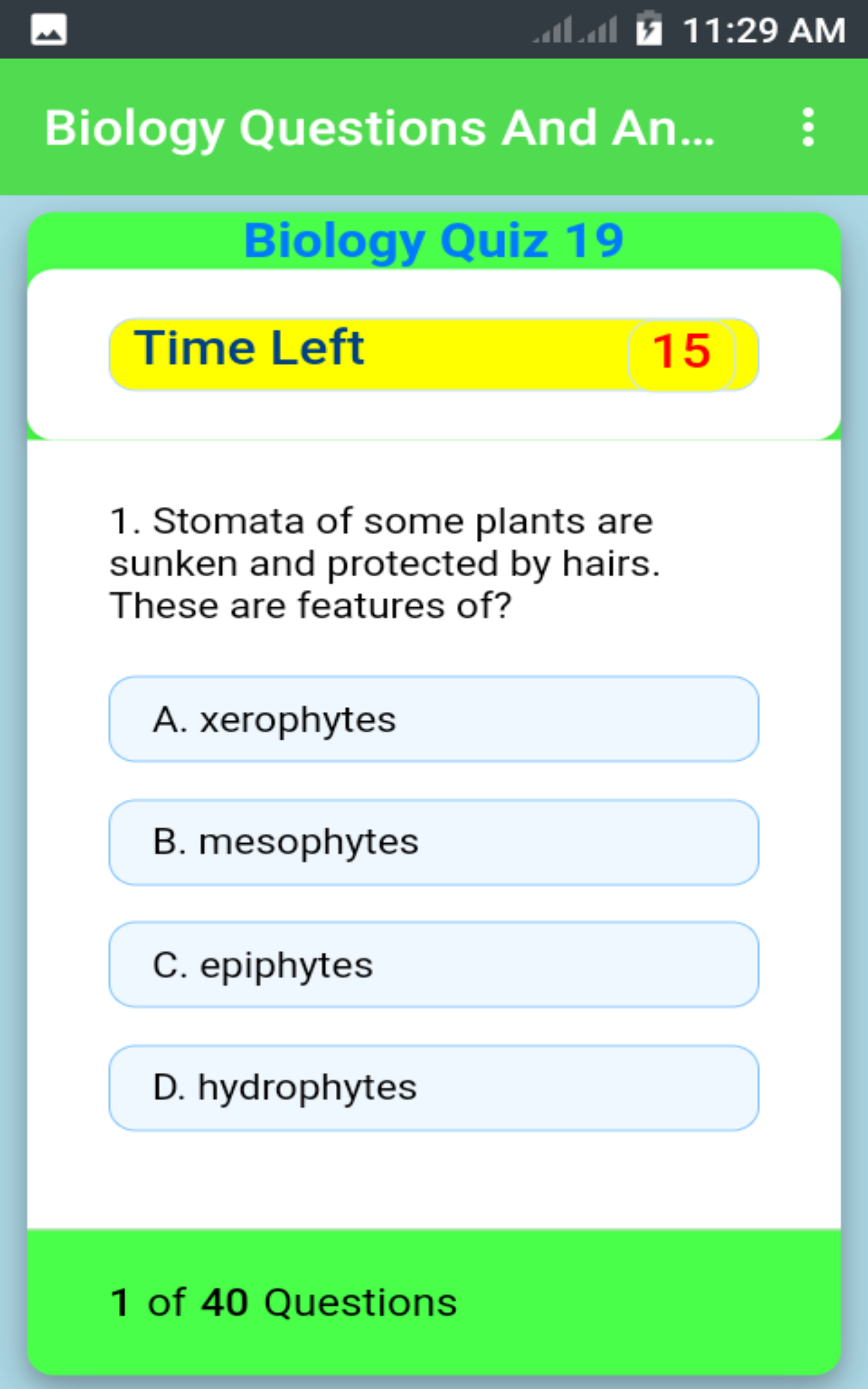Tap option D. hydrophytes
This screenshot has width=868, height=1389.
click(433, 1088)
